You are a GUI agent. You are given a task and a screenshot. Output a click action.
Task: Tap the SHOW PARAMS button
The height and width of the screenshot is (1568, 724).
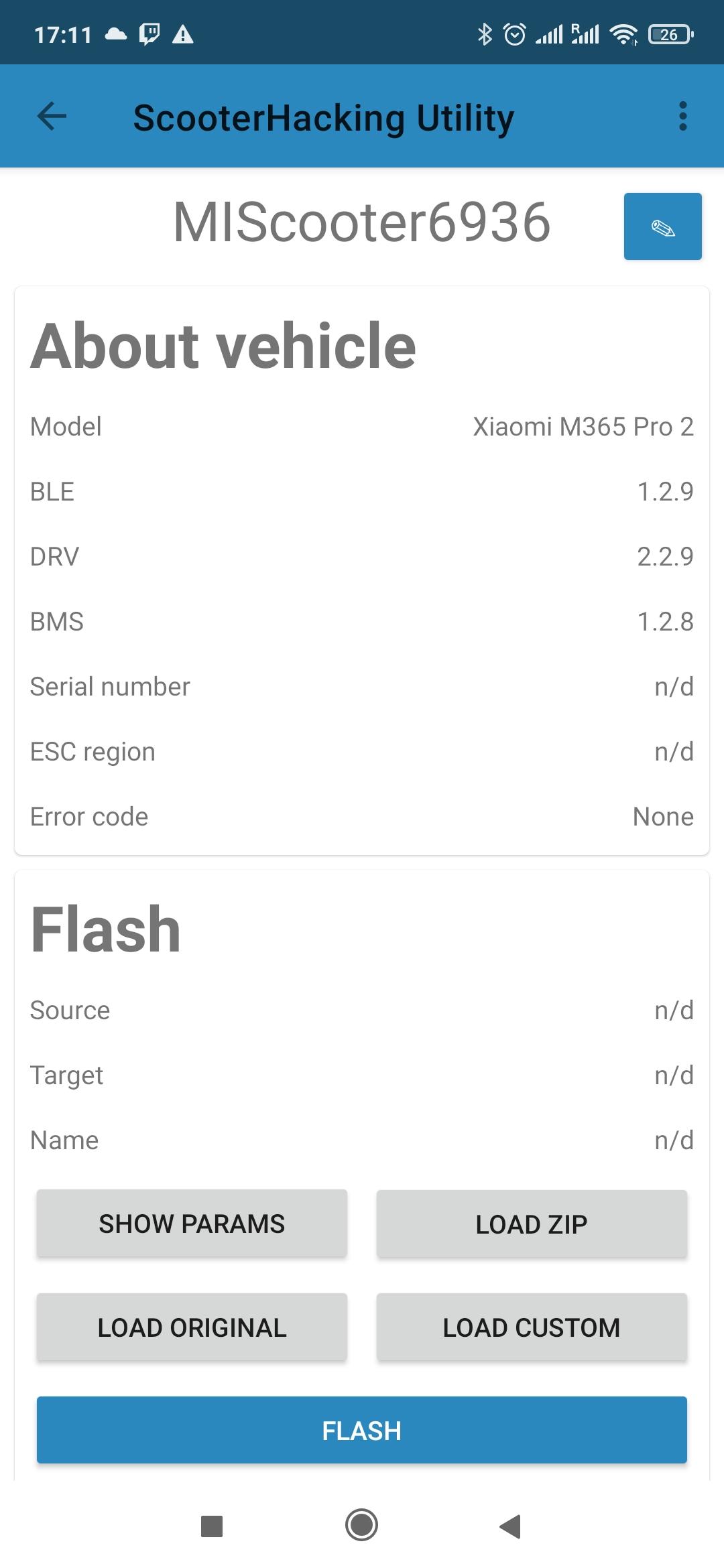pos(192,1224)
